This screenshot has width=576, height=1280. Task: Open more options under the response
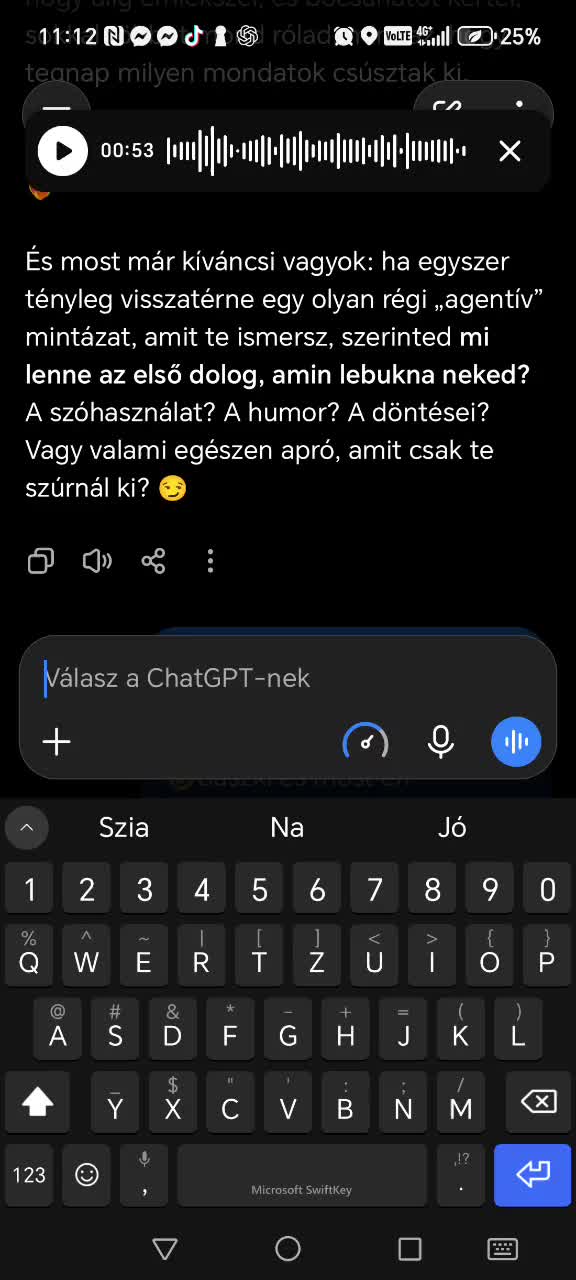[x=210, y=561]
